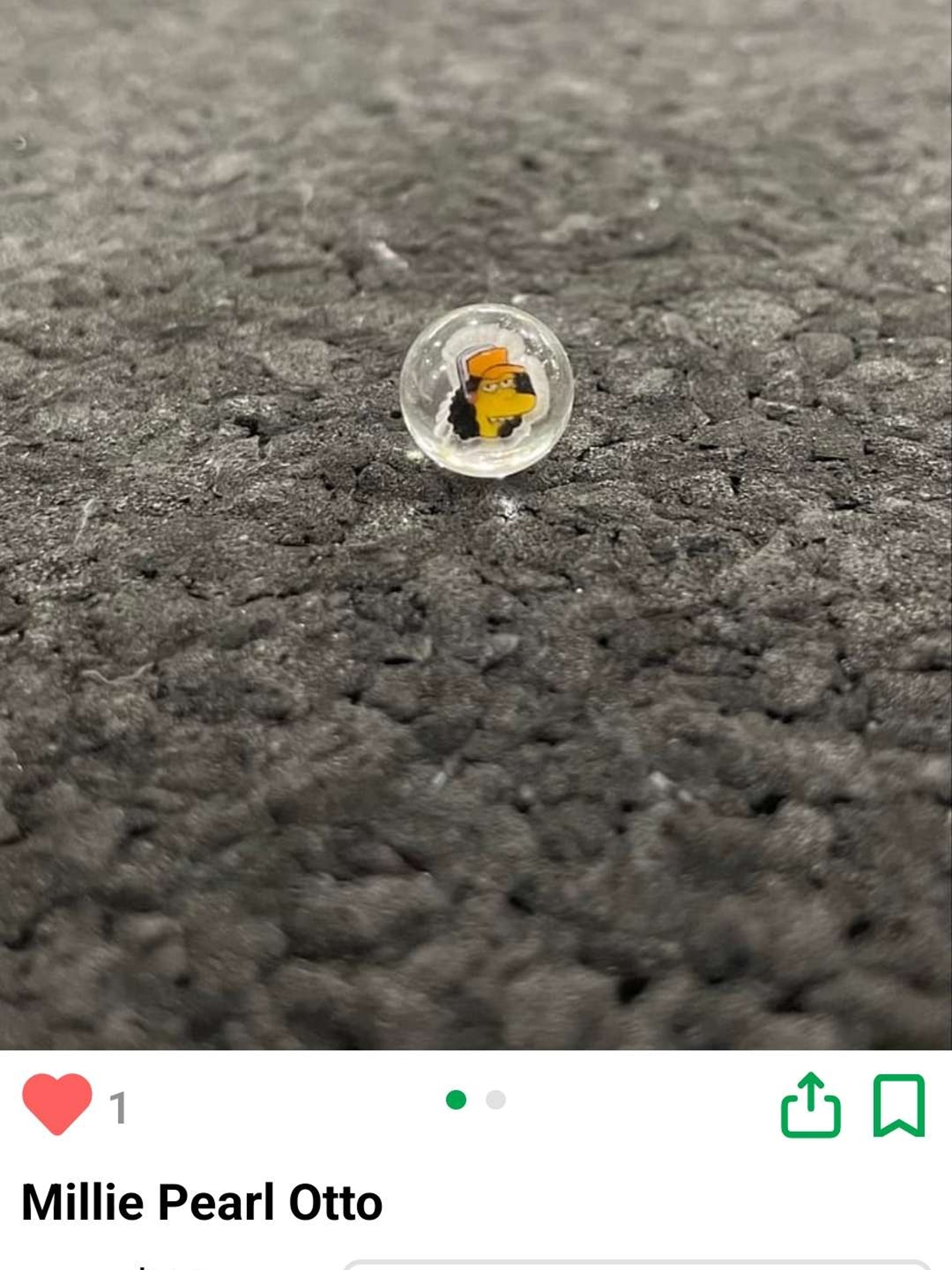This screenshot has height=1270, width=952.
Task: Jump to the second photo indicator dot
Action: (496, 1100)
